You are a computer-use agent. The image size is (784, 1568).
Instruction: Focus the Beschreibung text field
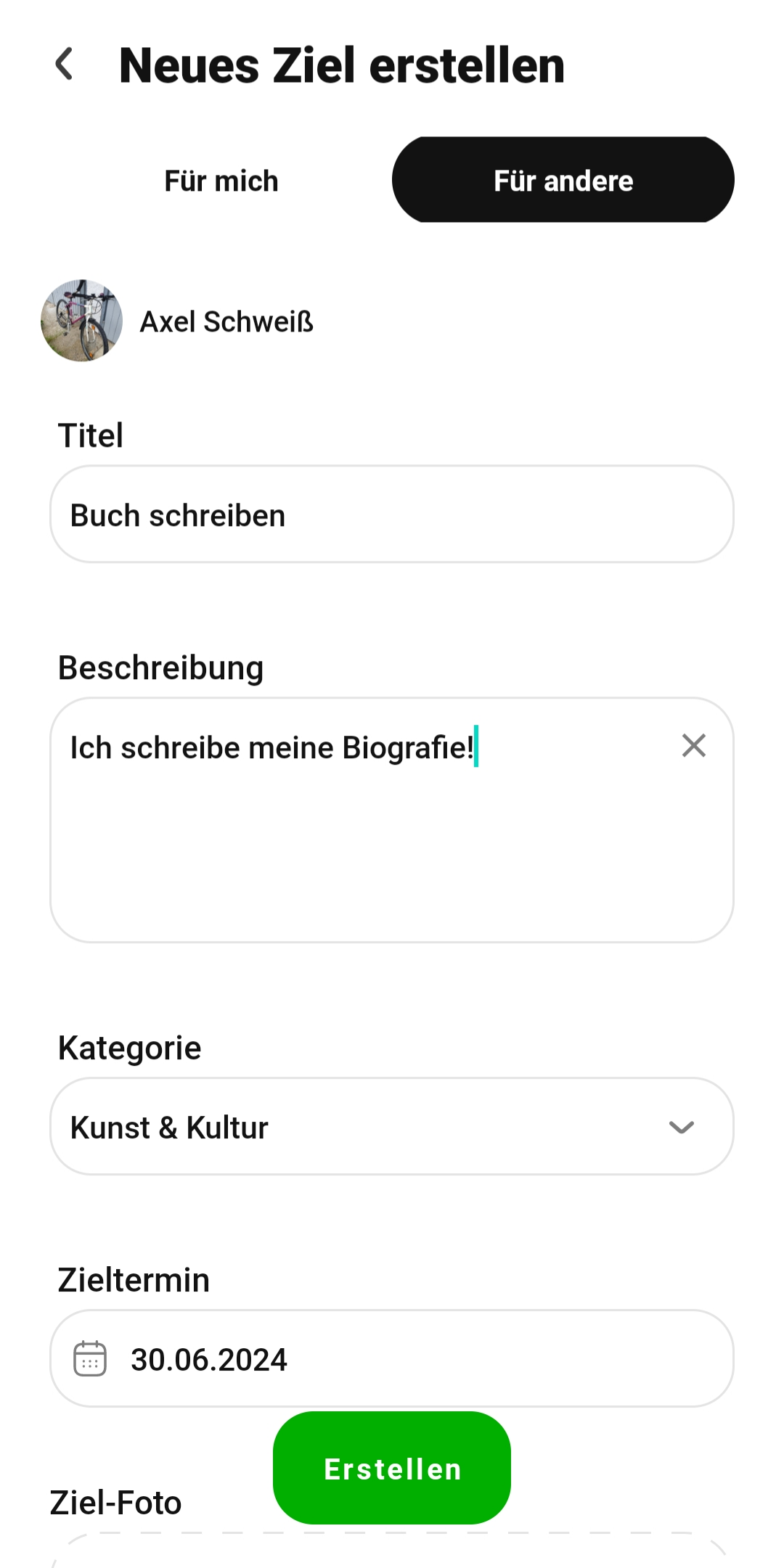pos(363,834)
